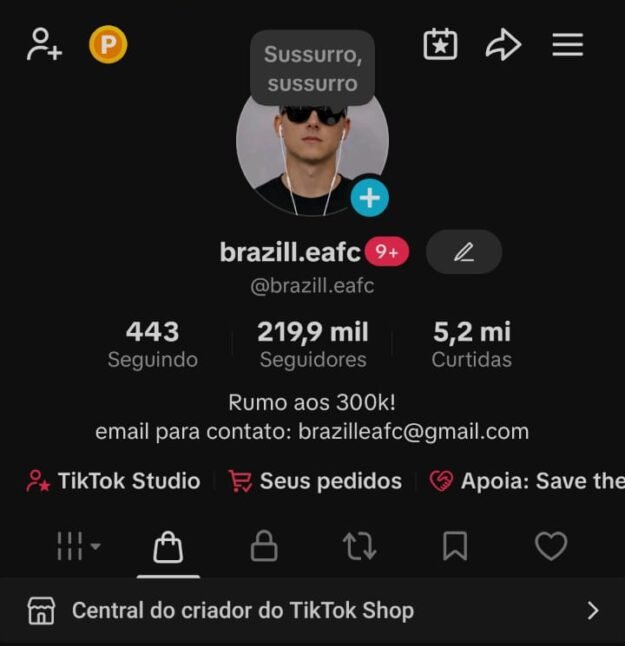The width and height of the screenshot is (625, 646).
Task: Open the Apoia: Save the link
Action: pyautogui.click(x=527, y=481)
